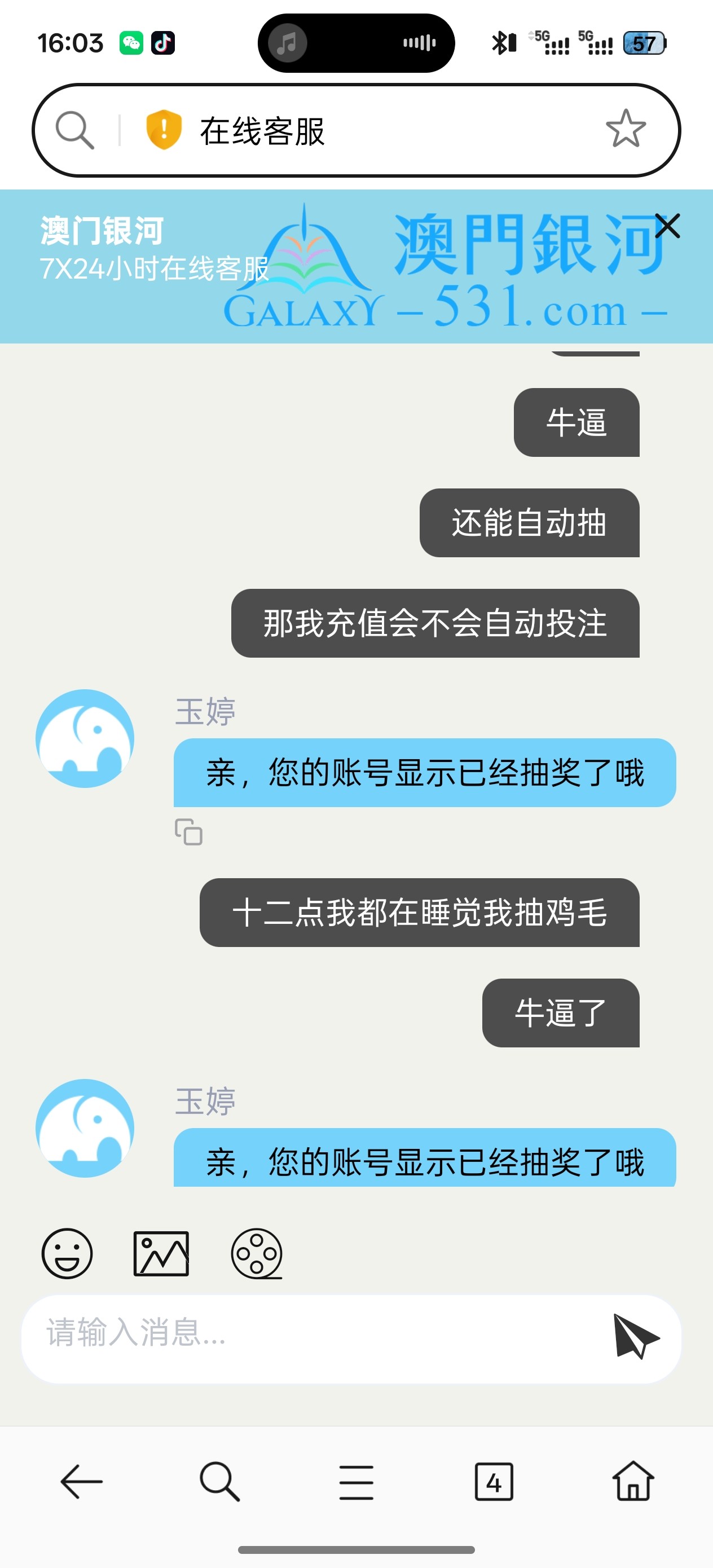This screenshot has width=713, height=1568.
Task: Close the 澳门银河 customer service banner
Action: (x=667, y=226)
